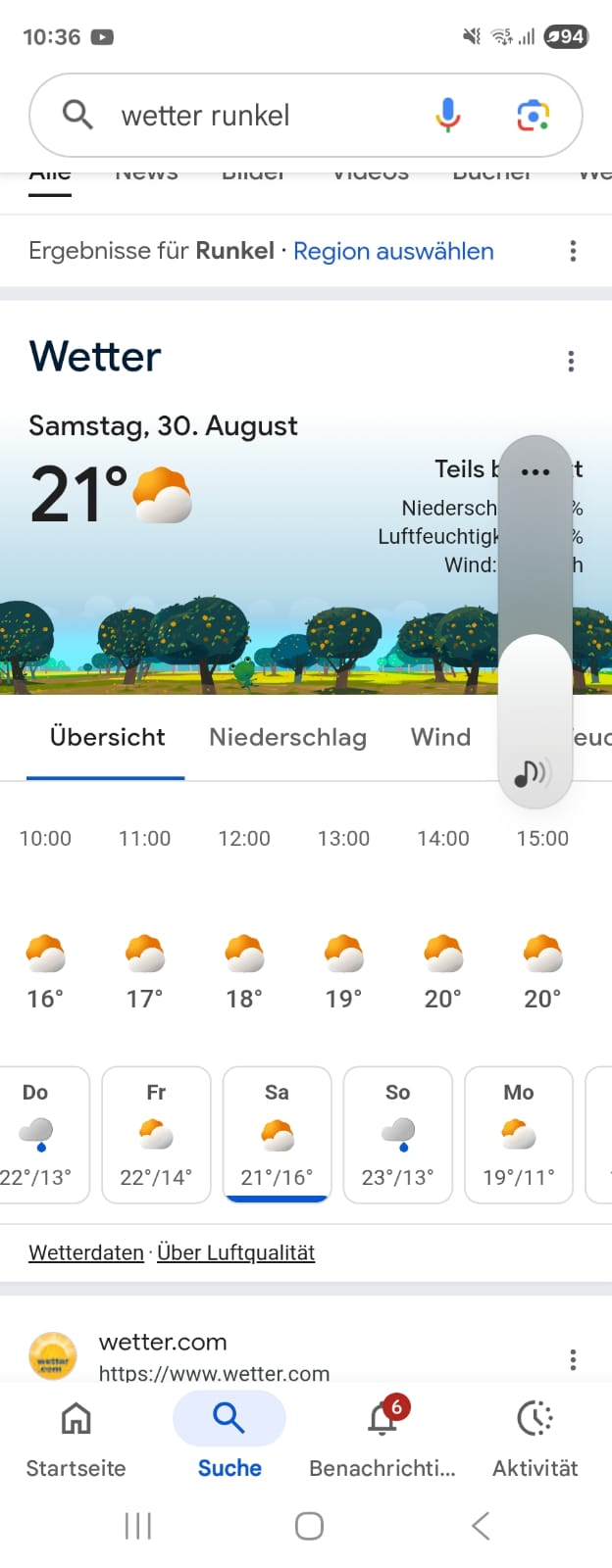Switch to the Wind tab
Viewport: 612px width, 1568px height.
[440, 737]
